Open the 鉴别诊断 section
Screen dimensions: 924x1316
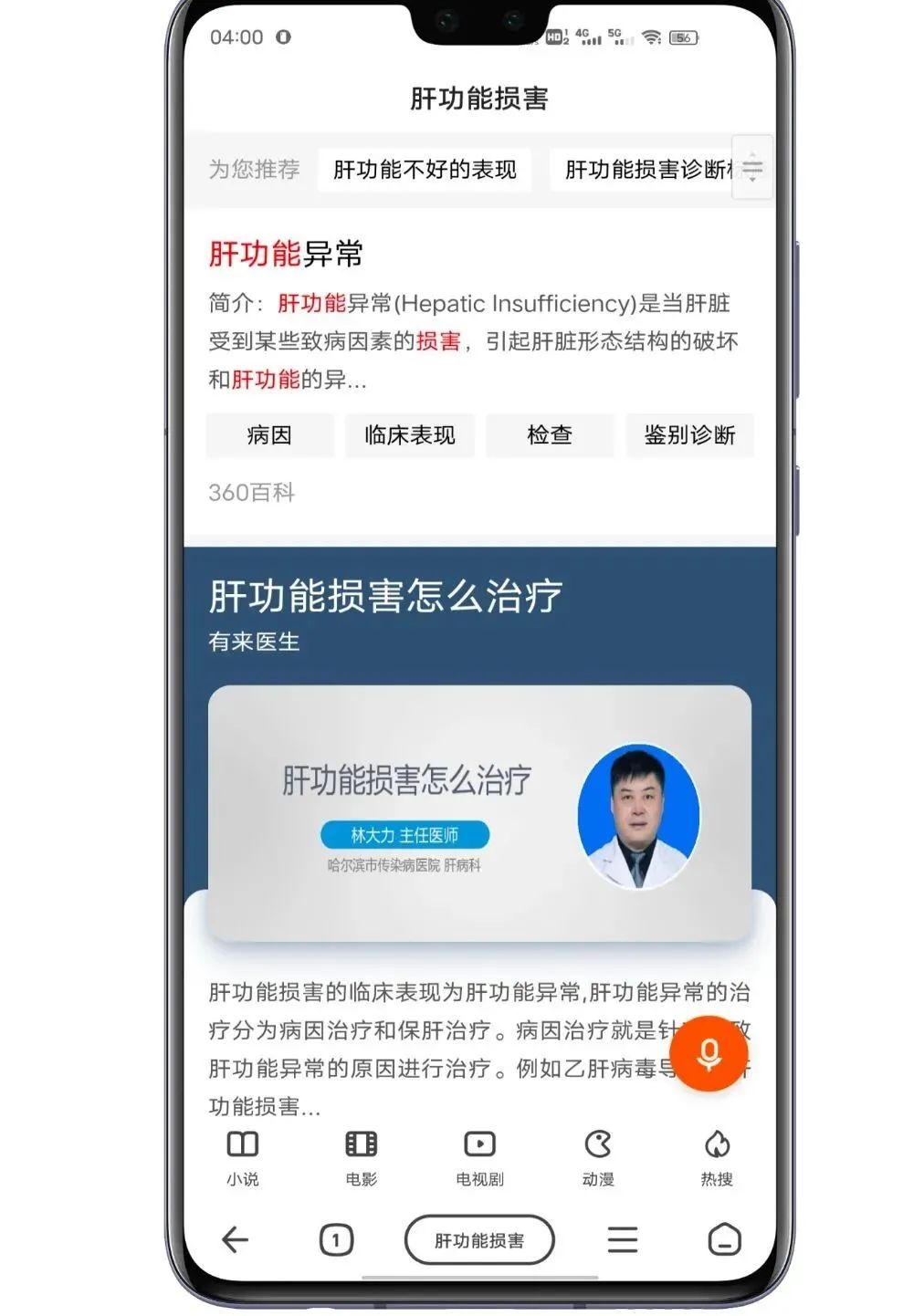(x=689, y=435)
